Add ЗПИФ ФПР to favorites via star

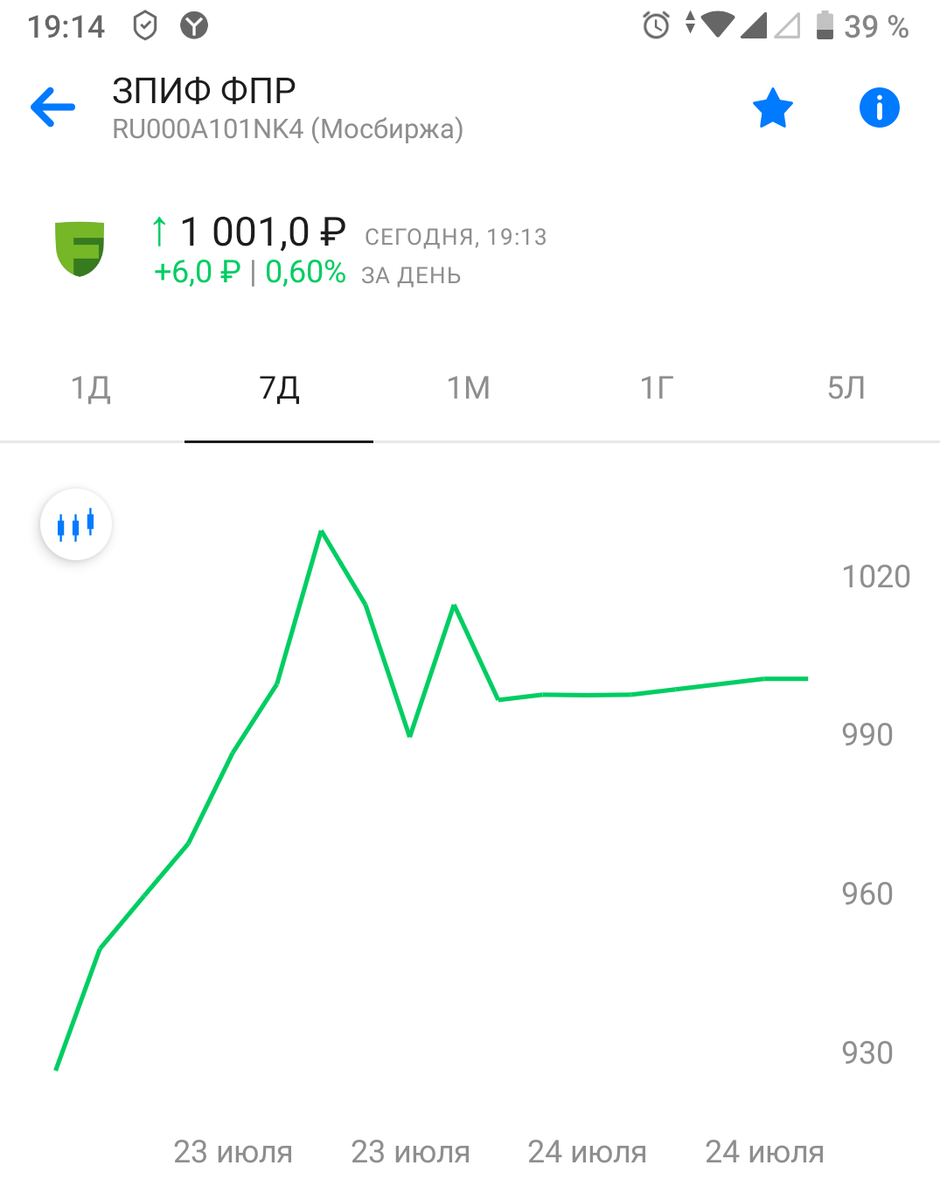point(772,108)
